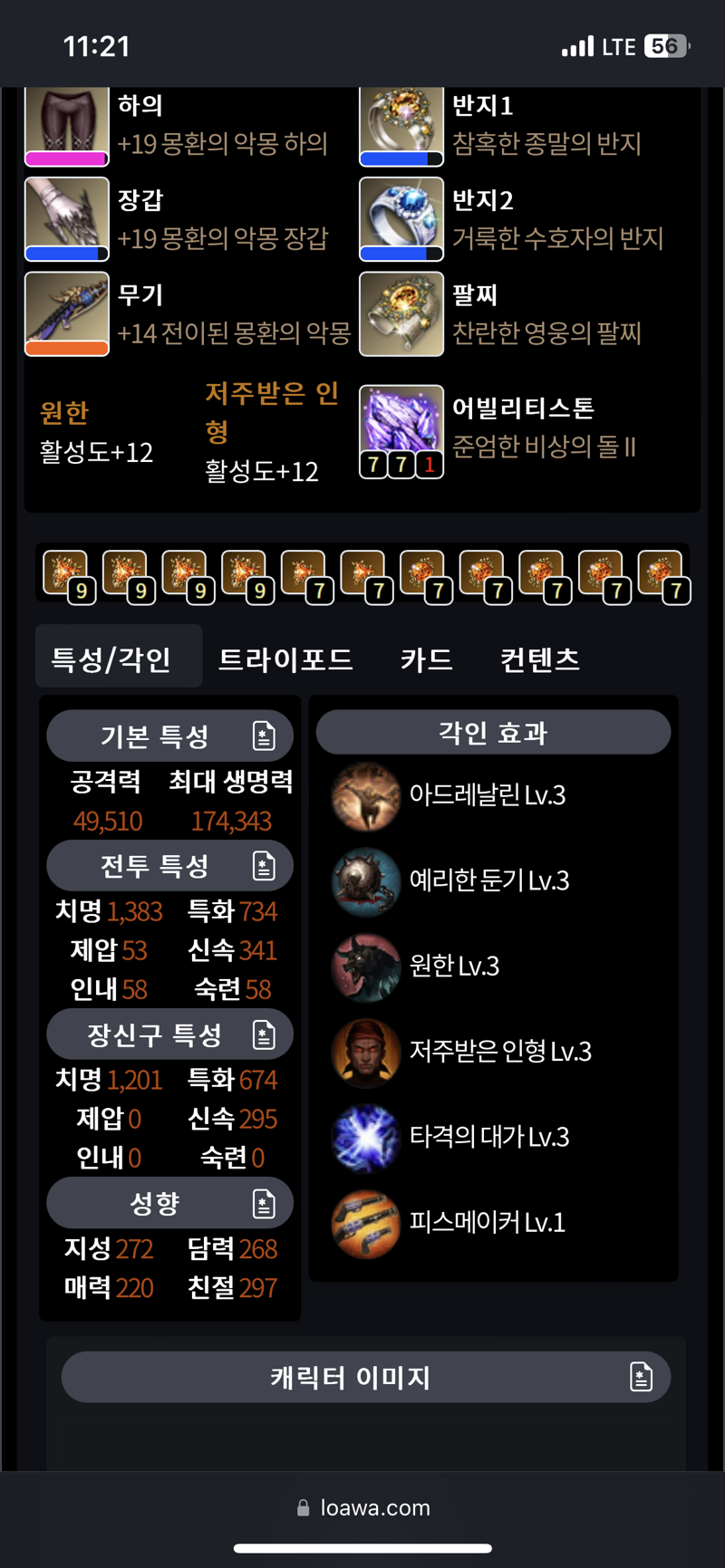This screenshot has width=725, height=1568.
Task: Open the document icon next to 성향
Action: click(x=264, y=1203)
